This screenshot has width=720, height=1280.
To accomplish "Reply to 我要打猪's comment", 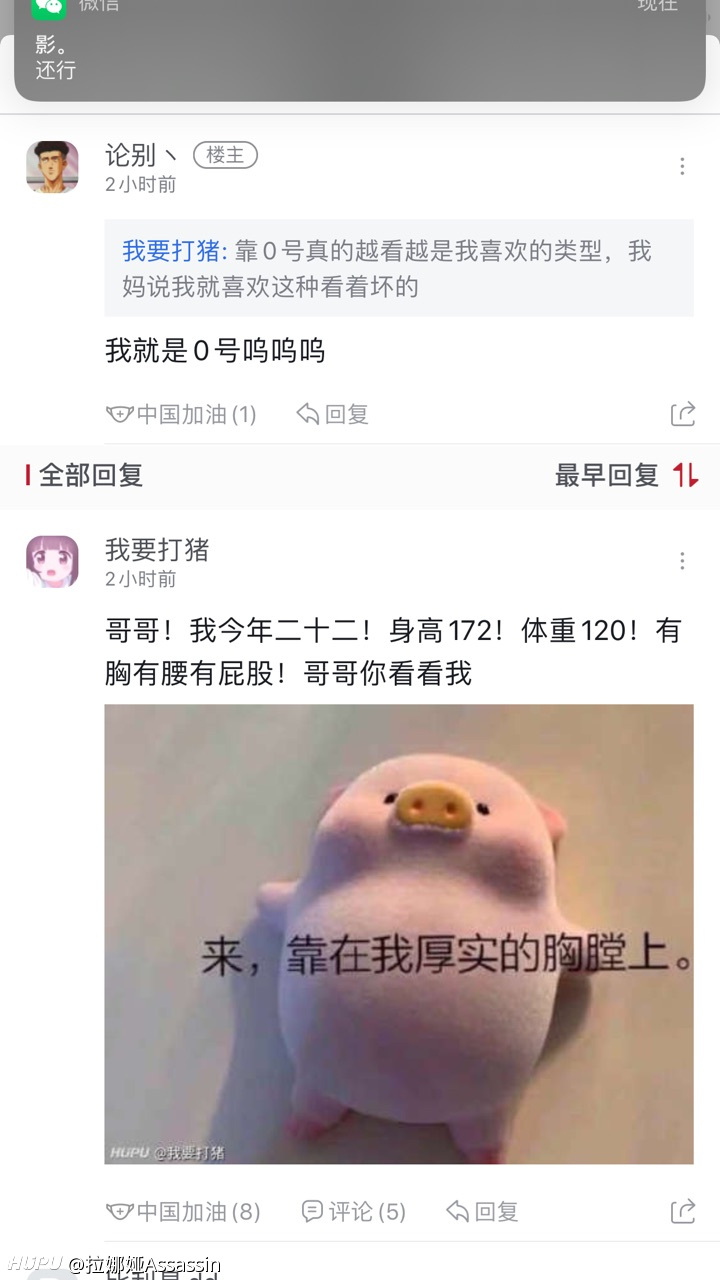I will (x=482, y=1212).
